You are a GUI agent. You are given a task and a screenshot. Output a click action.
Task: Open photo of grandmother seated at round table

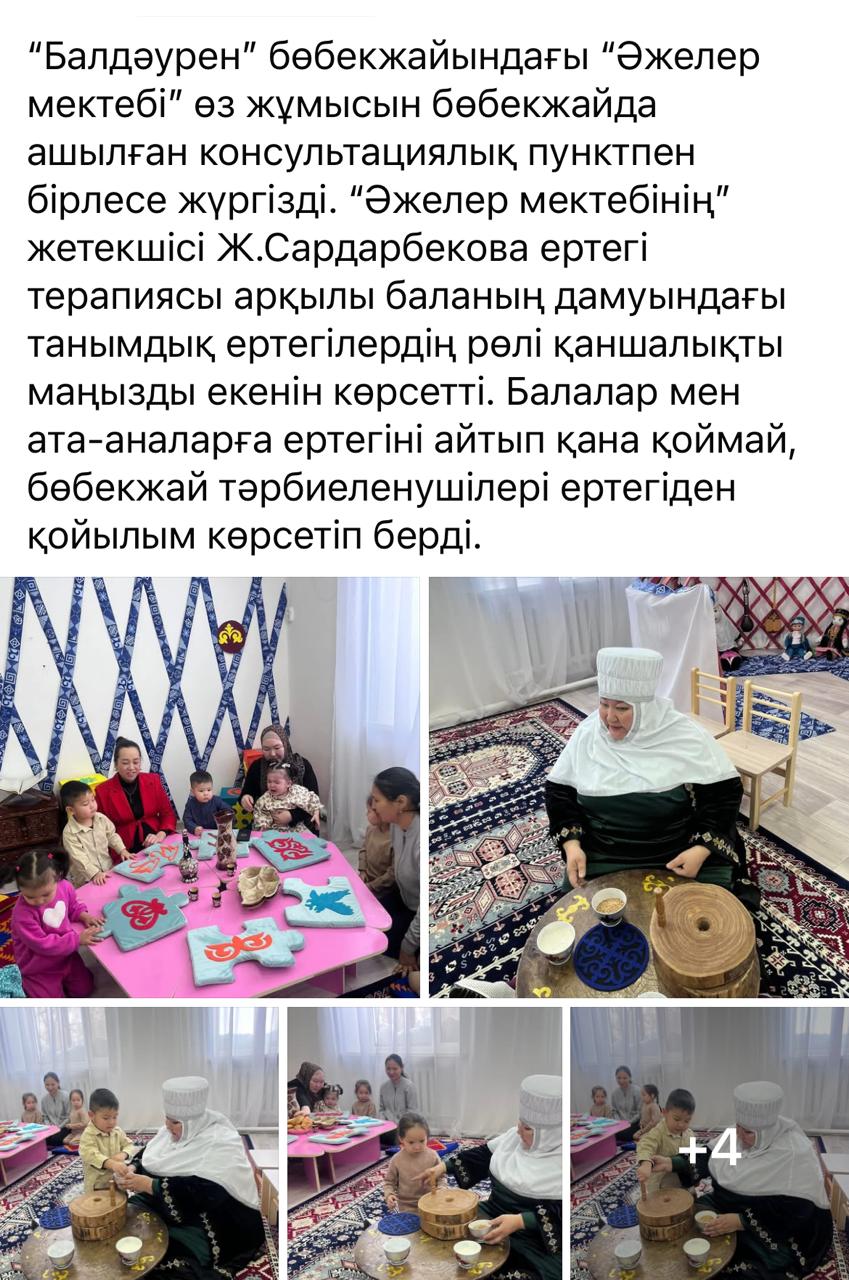point(639,787)
